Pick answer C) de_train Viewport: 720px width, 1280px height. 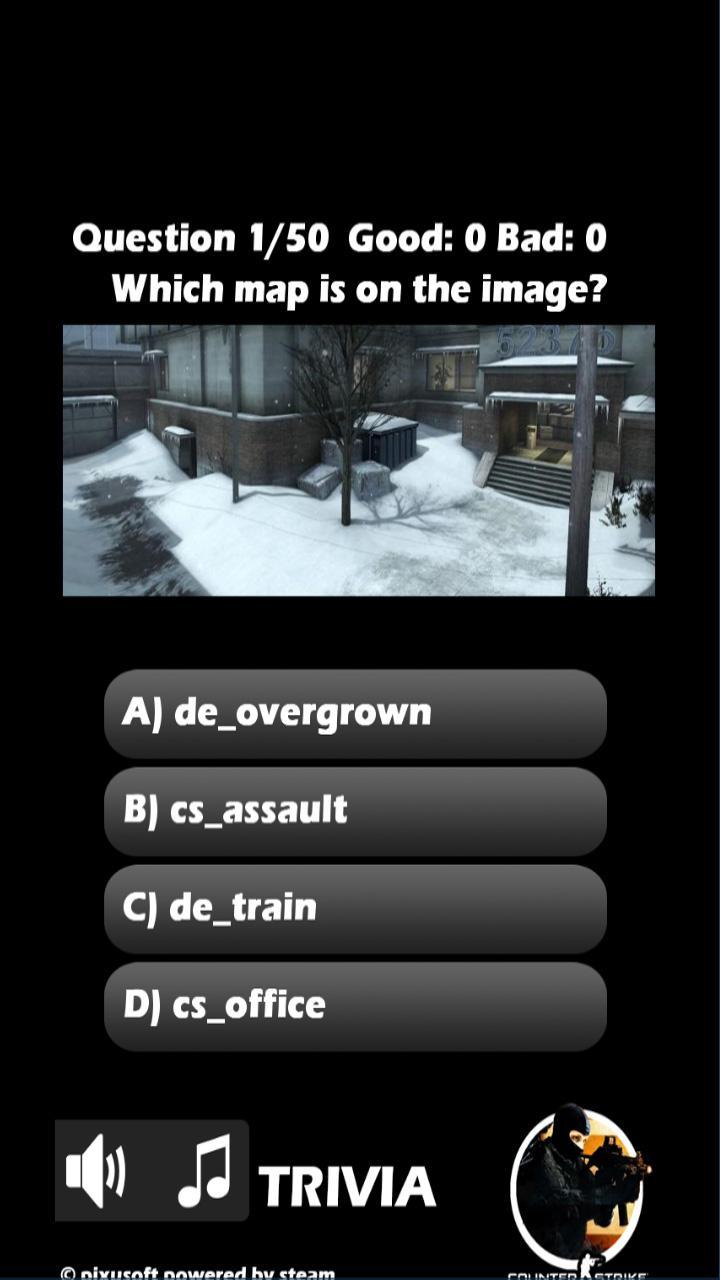click(355, 908)
